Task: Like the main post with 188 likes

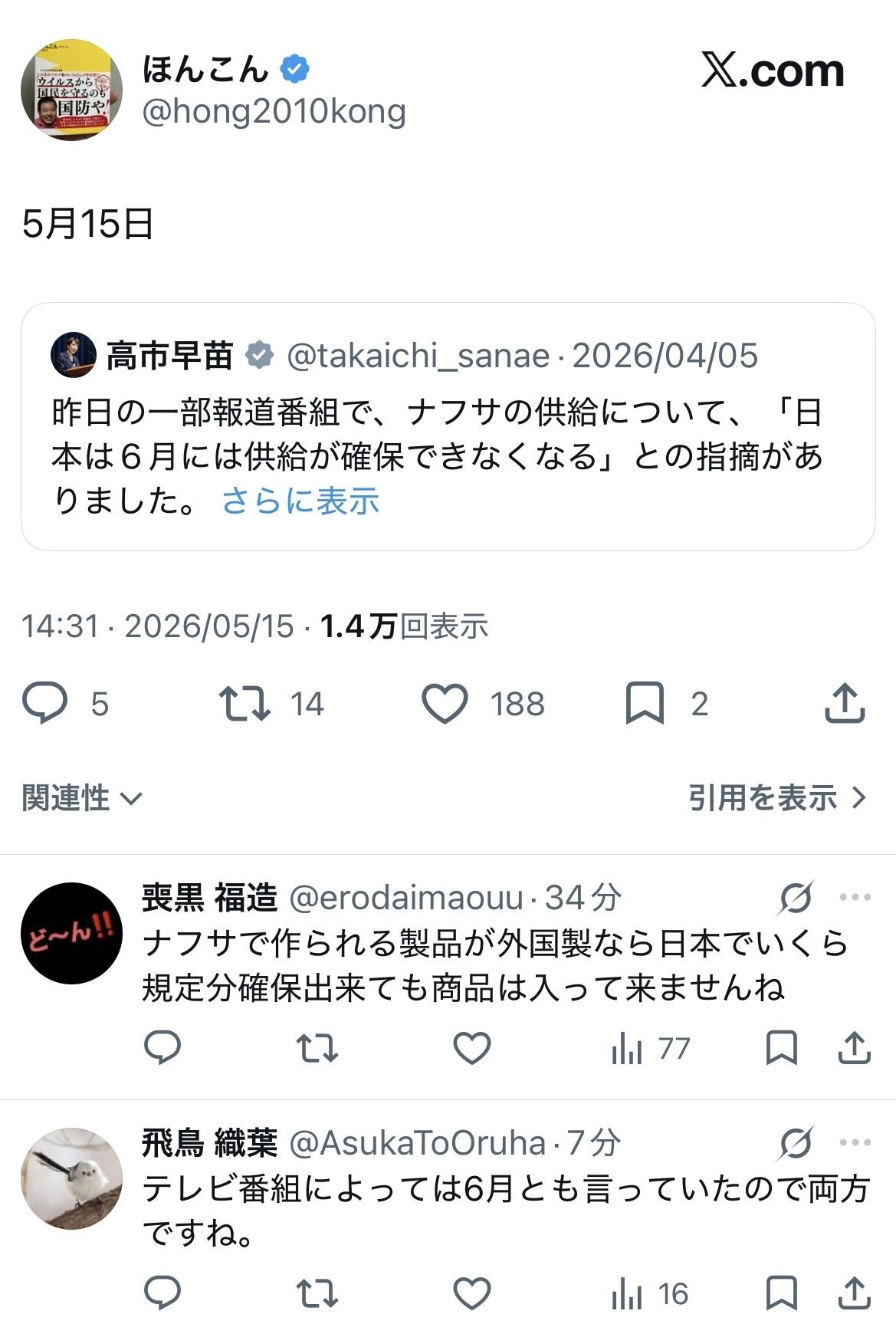Action: click(445, 703)
